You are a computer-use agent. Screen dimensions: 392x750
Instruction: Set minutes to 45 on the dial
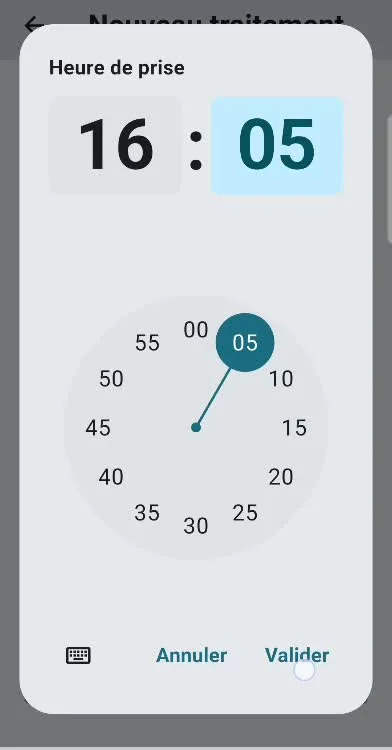98,428
